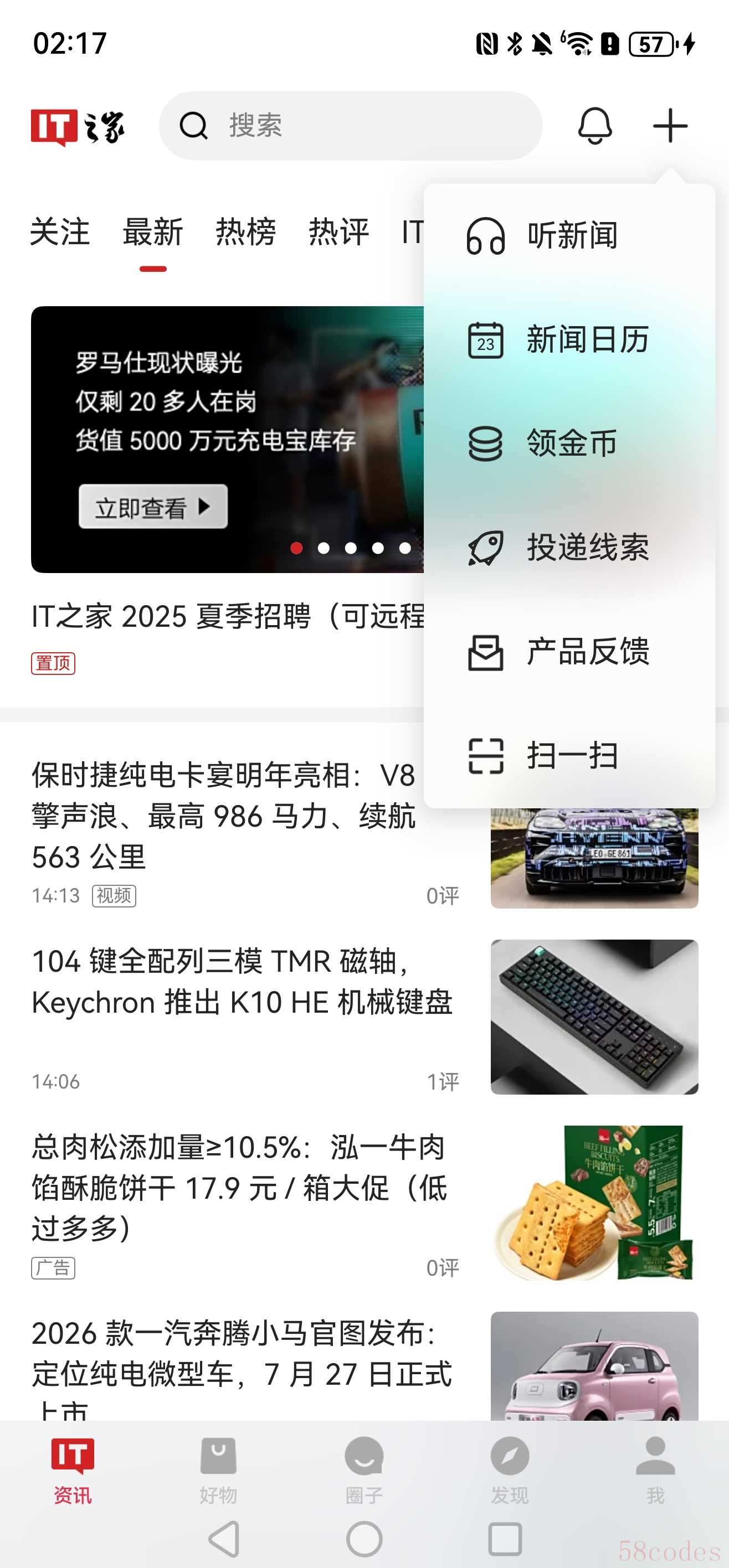Tap the plus icon in the top bar

pos(670,126)
